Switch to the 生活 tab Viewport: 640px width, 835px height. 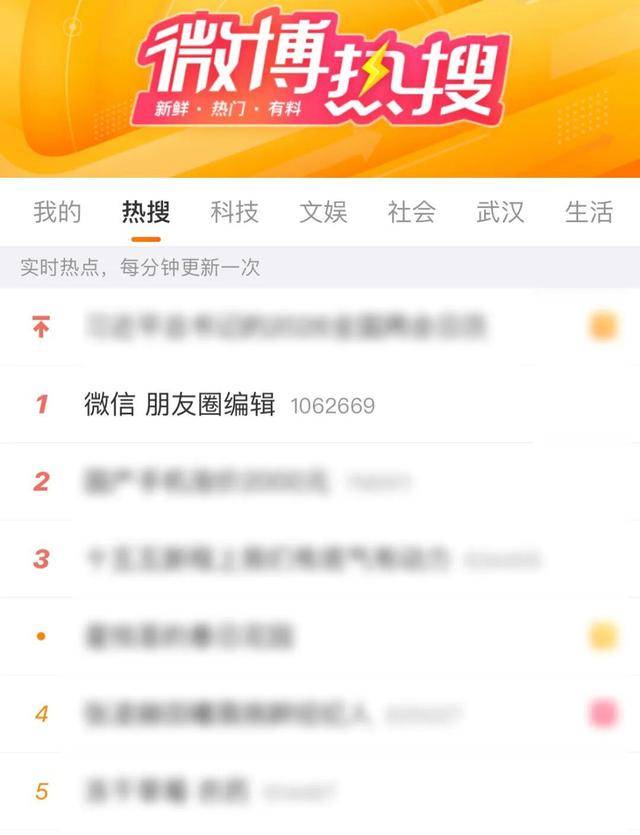click(589, 212)
